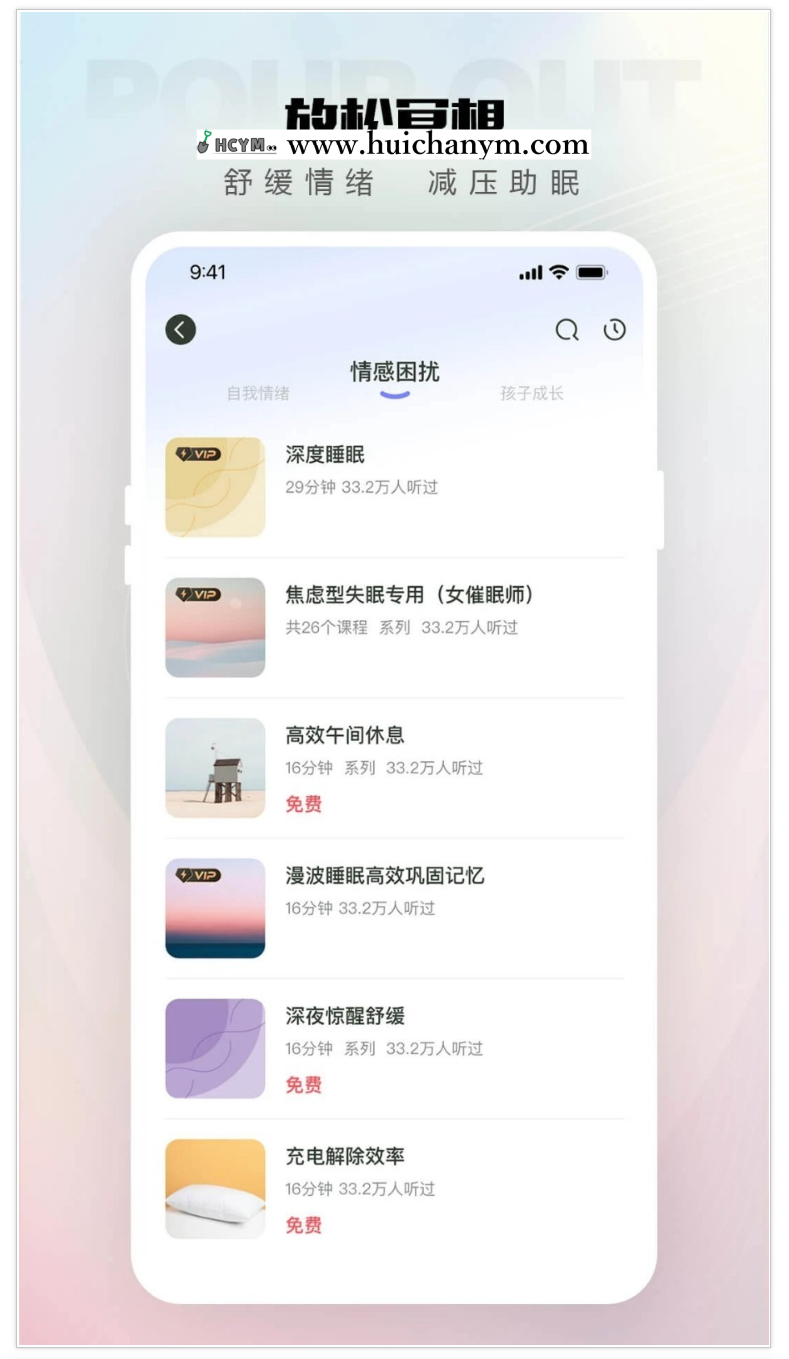
Task: Click the Wi-Fi icon in status bar
Action: pos(559,271)
